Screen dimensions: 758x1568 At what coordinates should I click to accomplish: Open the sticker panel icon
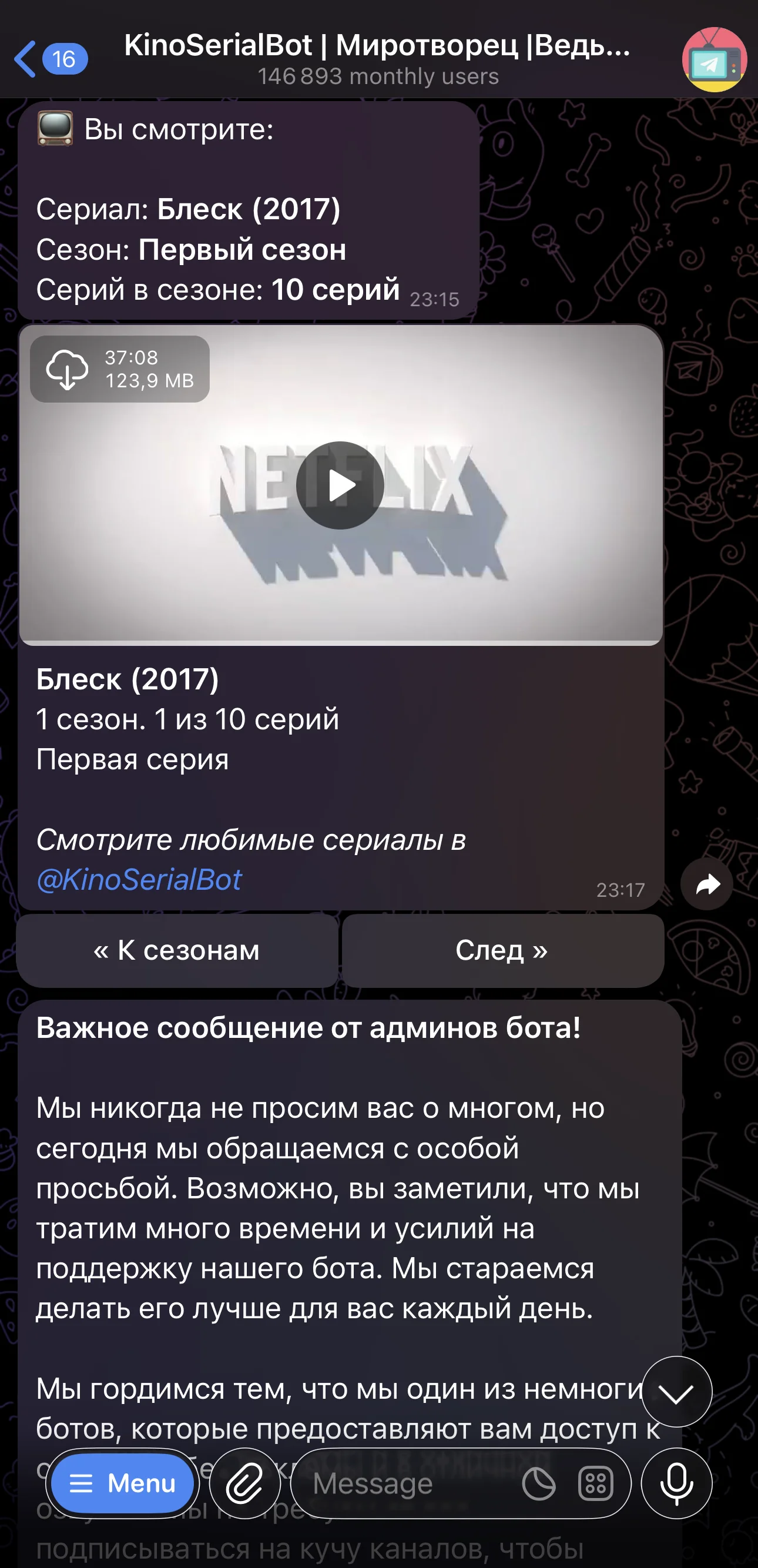(538, 1483)
